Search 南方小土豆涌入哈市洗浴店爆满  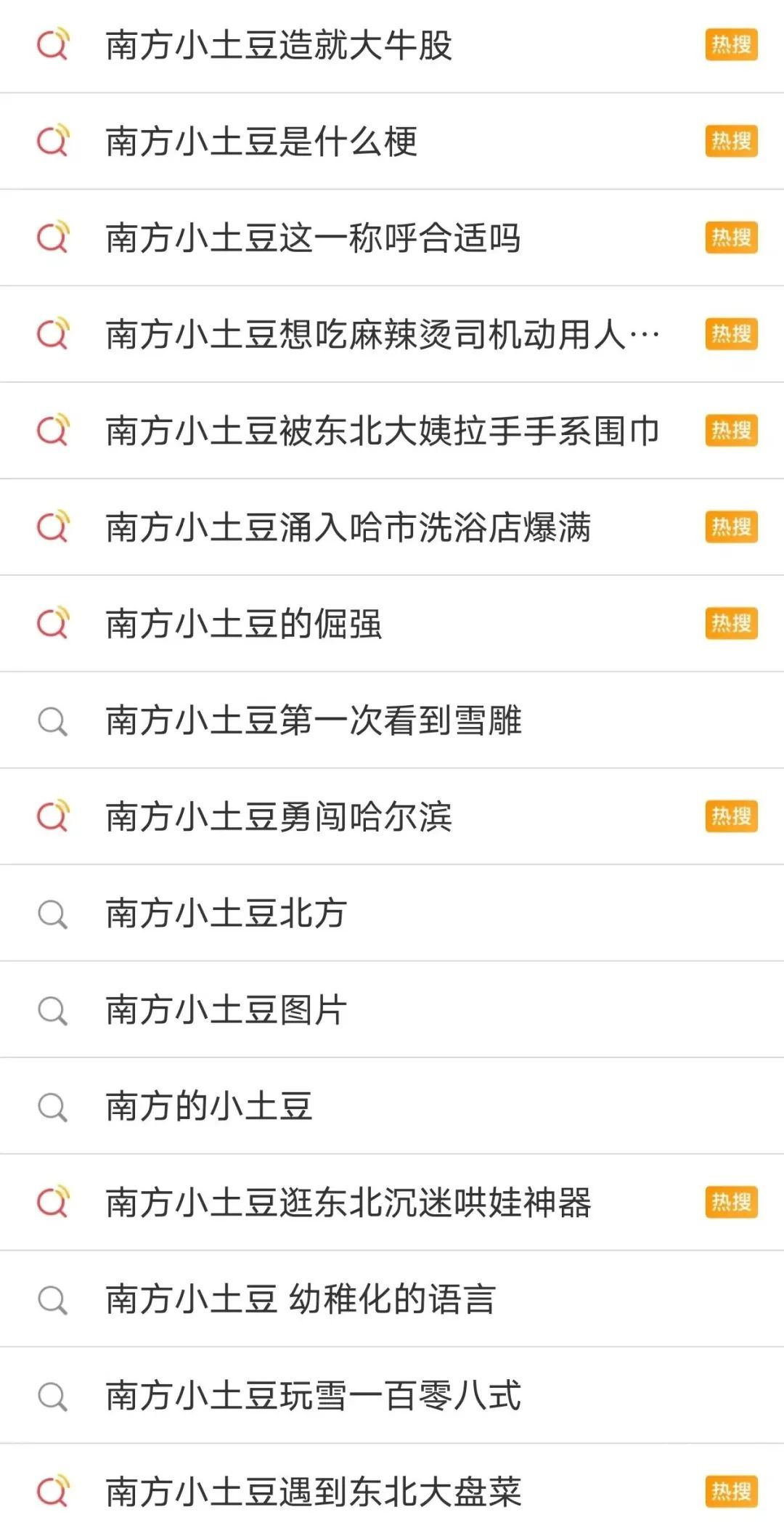coord(392,527)
